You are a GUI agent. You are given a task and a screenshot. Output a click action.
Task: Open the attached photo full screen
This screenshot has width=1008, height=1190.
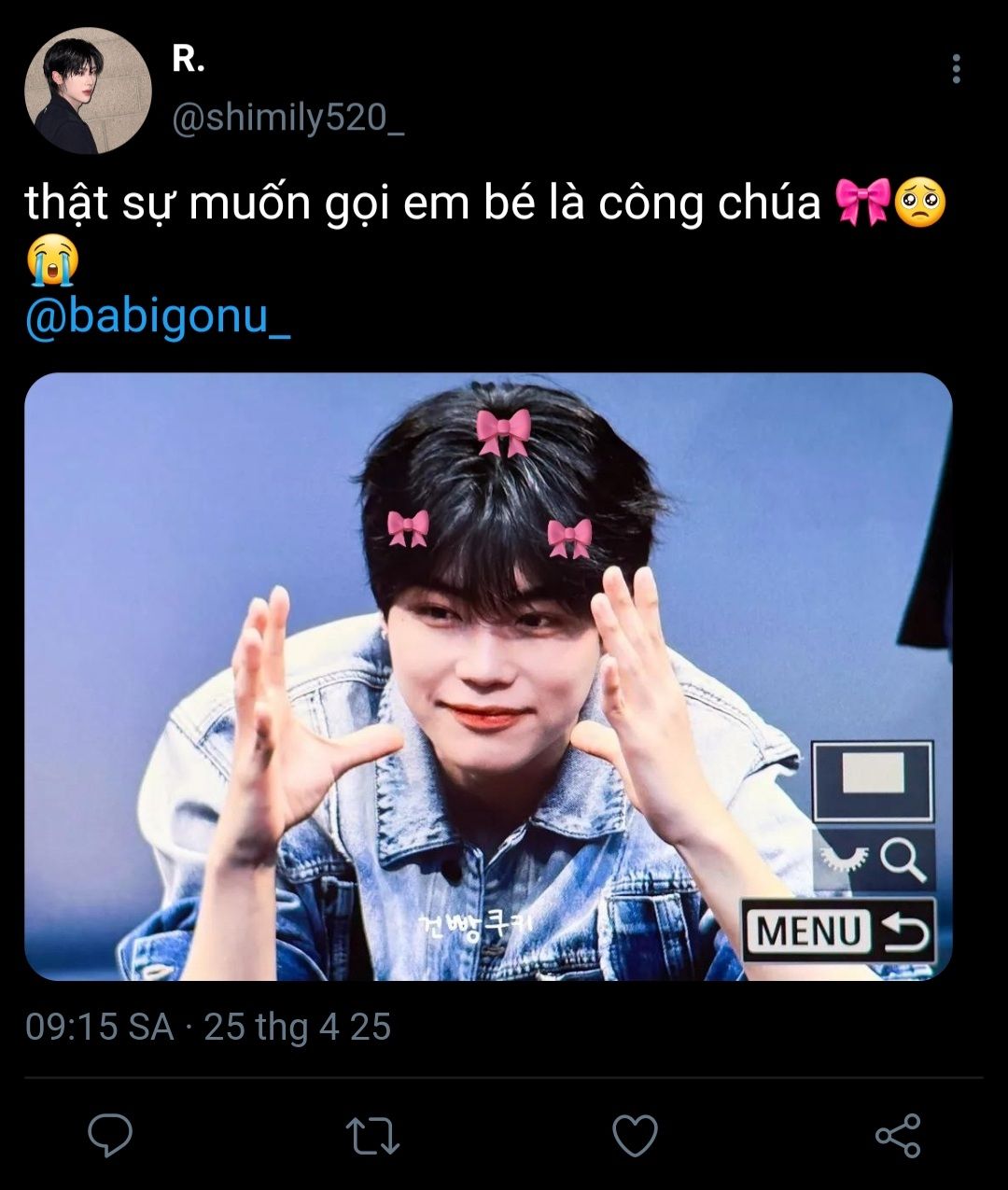tap(487, 676)
